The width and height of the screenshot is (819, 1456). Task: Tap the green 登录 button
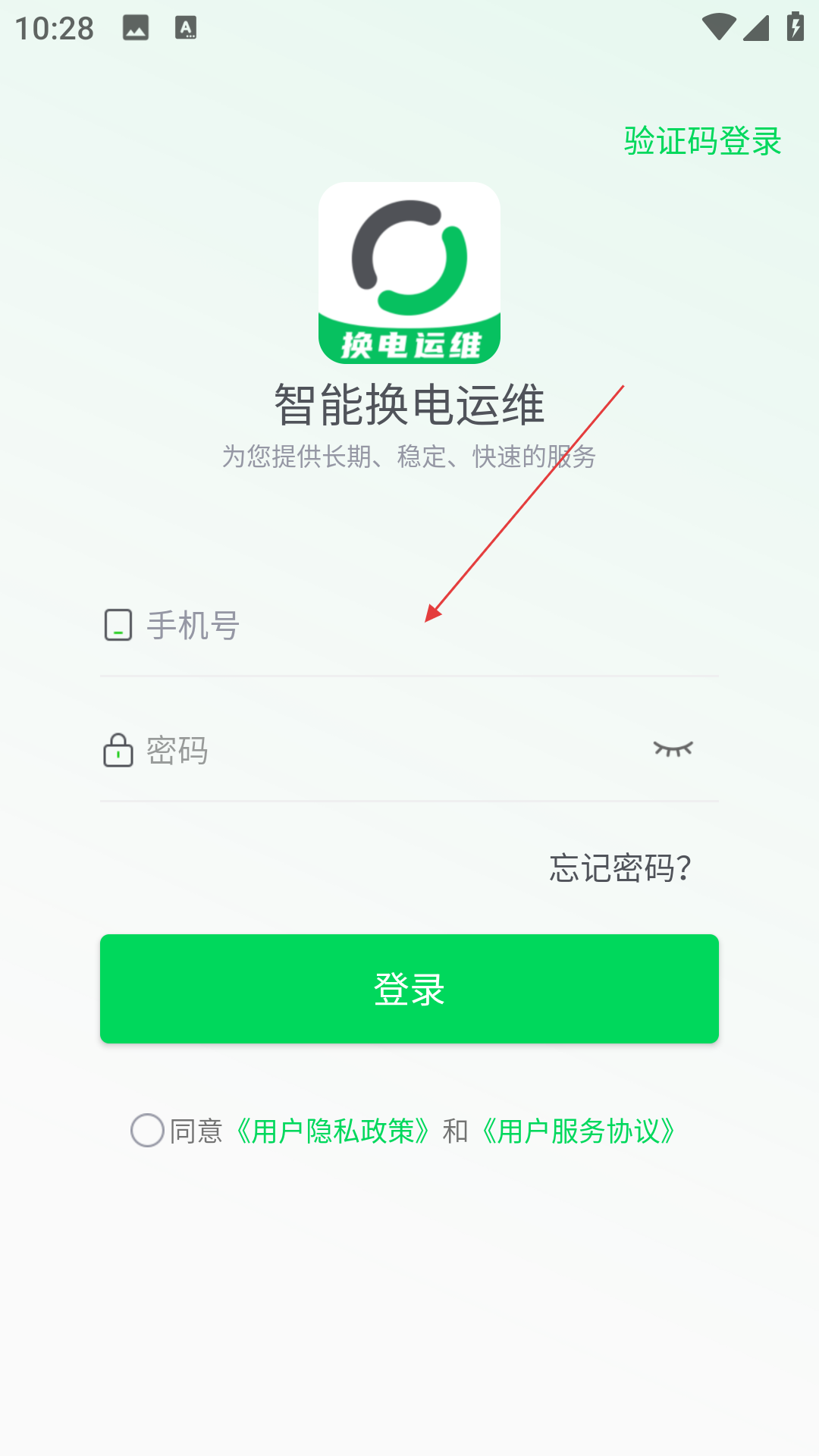coord(409,989)
